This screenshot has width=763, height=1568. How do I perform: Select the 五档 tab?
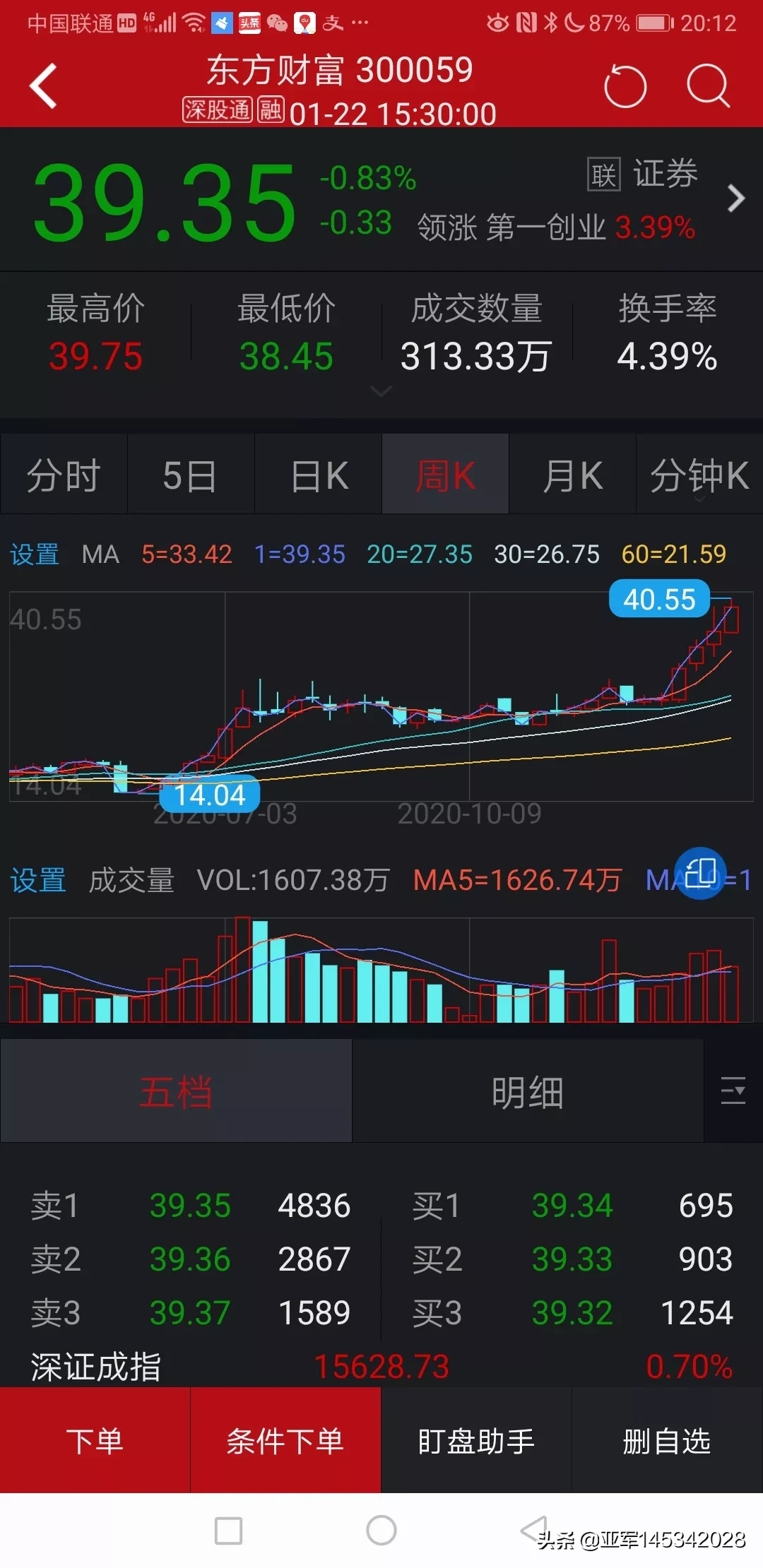[176, 1092]
